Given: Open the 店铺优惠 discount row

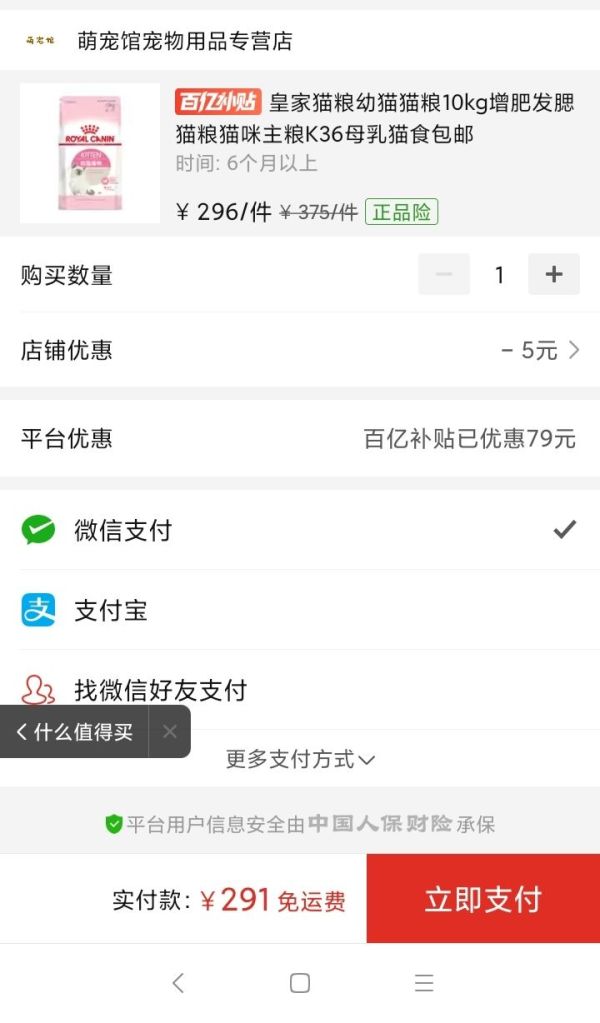Looking at the screenshot, I should coord(300,350).
